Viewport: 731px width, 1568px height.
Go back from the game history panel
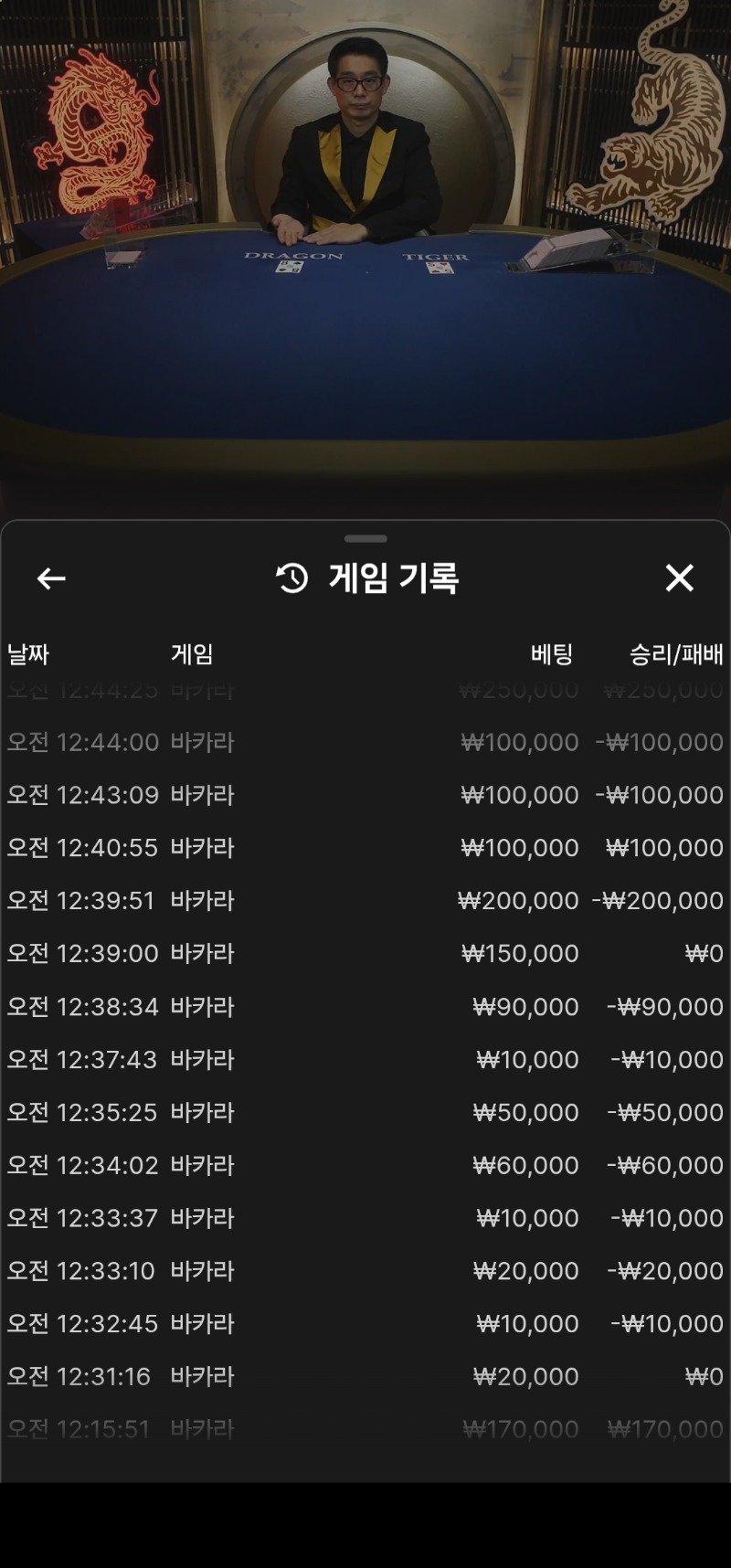51,578
